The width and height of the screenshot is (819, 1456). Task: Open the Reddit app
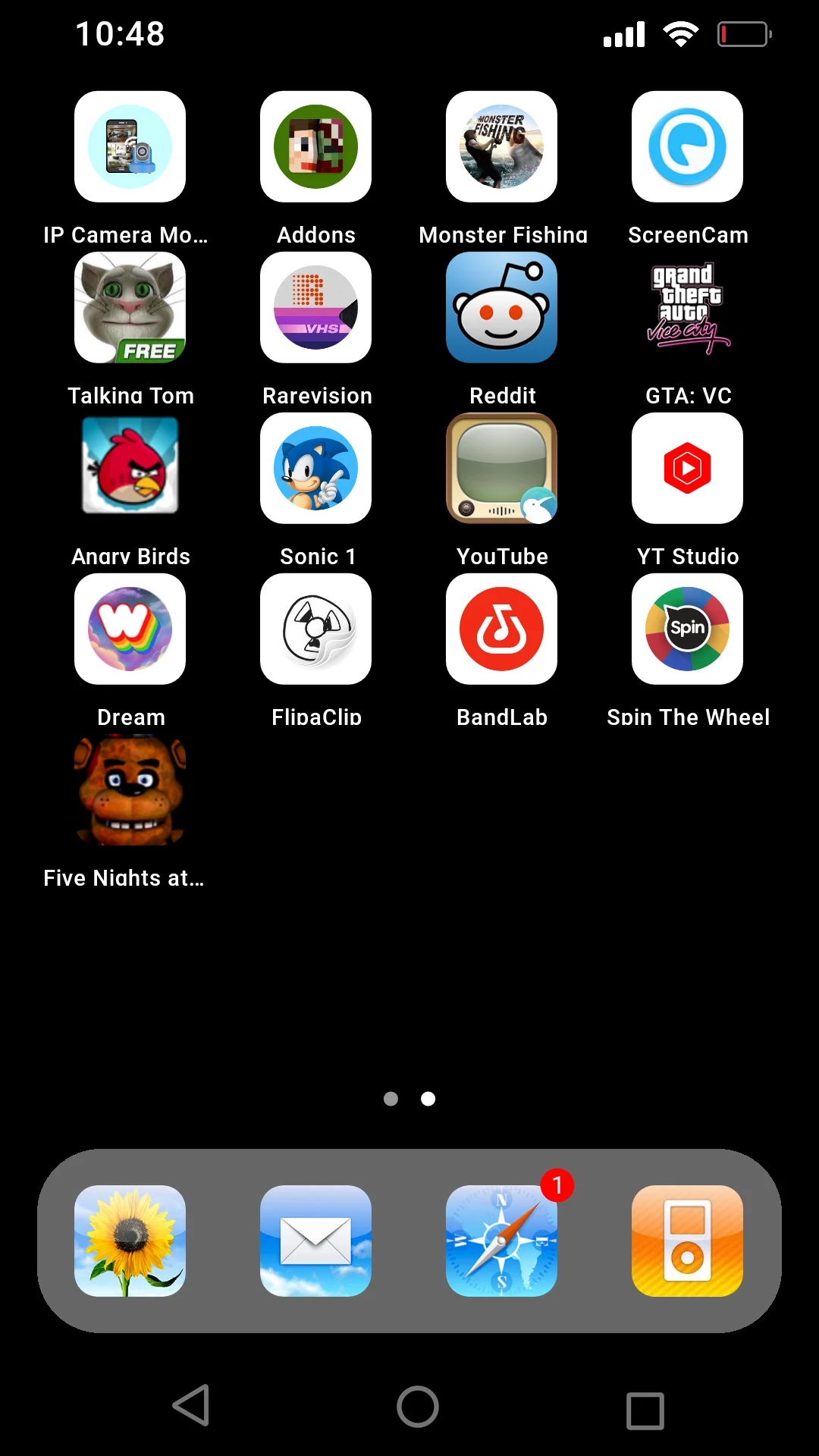pos(501,308)
